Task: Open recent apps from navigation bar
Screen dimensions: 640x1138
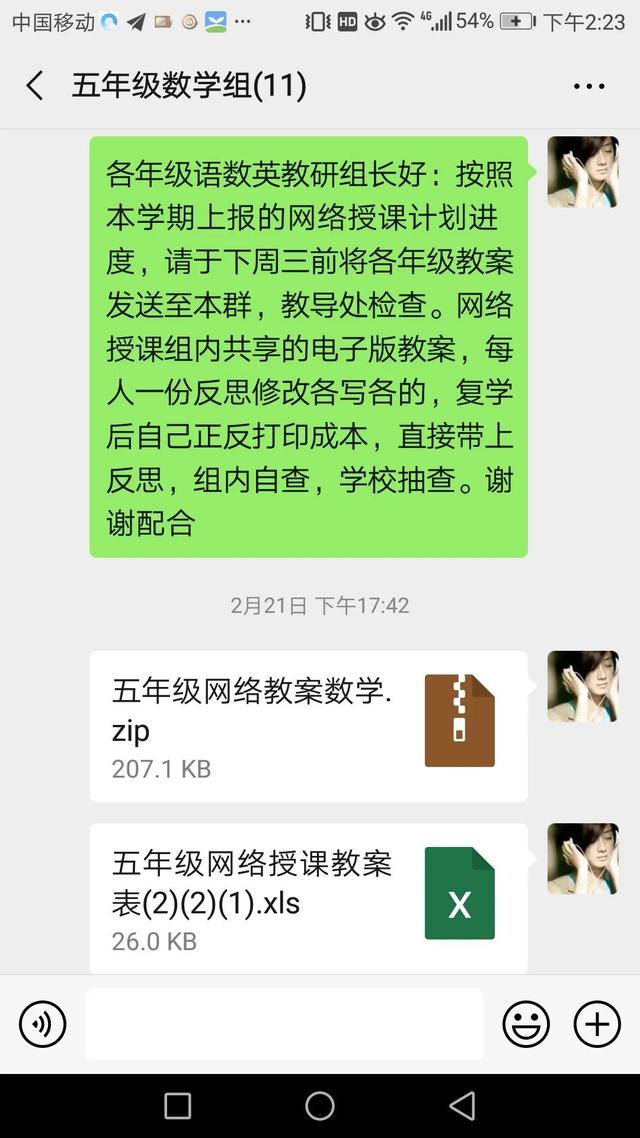Action: coord(178,1105)
